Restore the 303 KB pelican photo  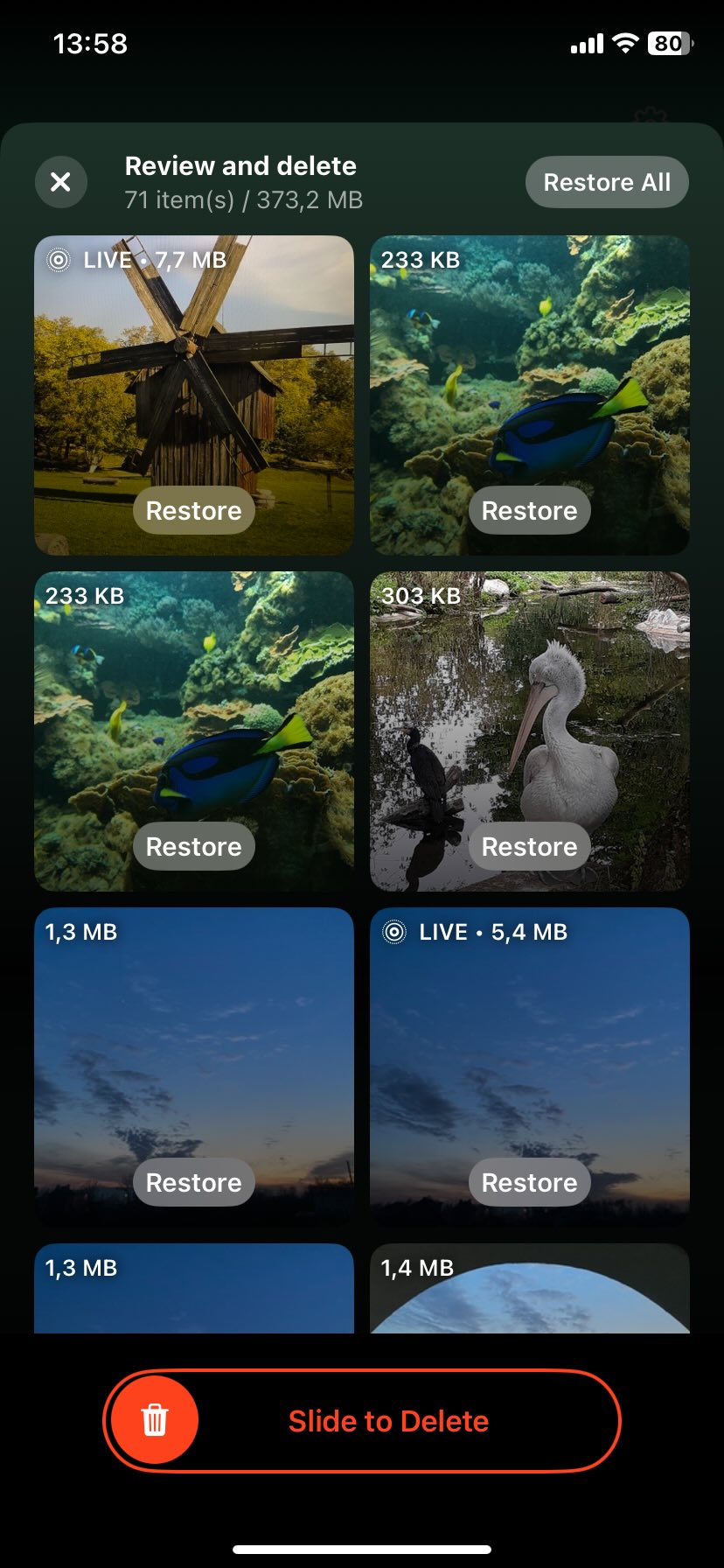[x=529, y=846]
